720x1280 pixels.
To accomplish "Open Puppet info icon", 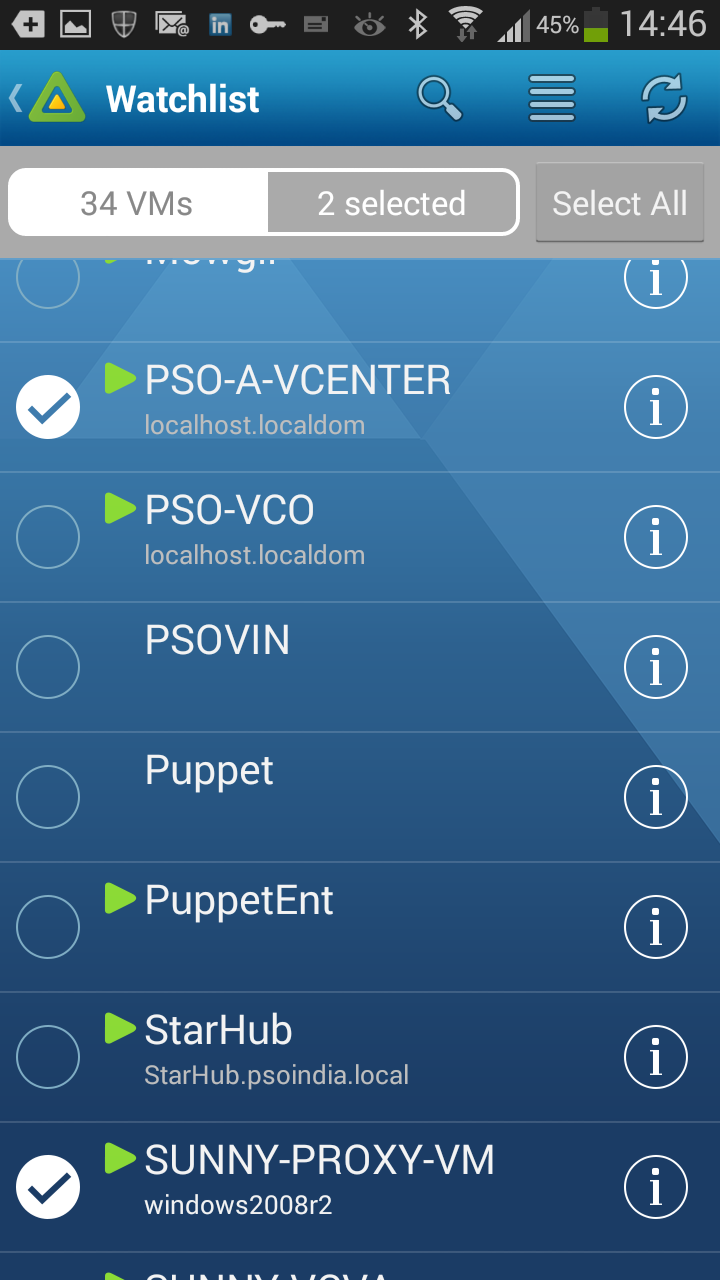I will (x=655, y=797).
